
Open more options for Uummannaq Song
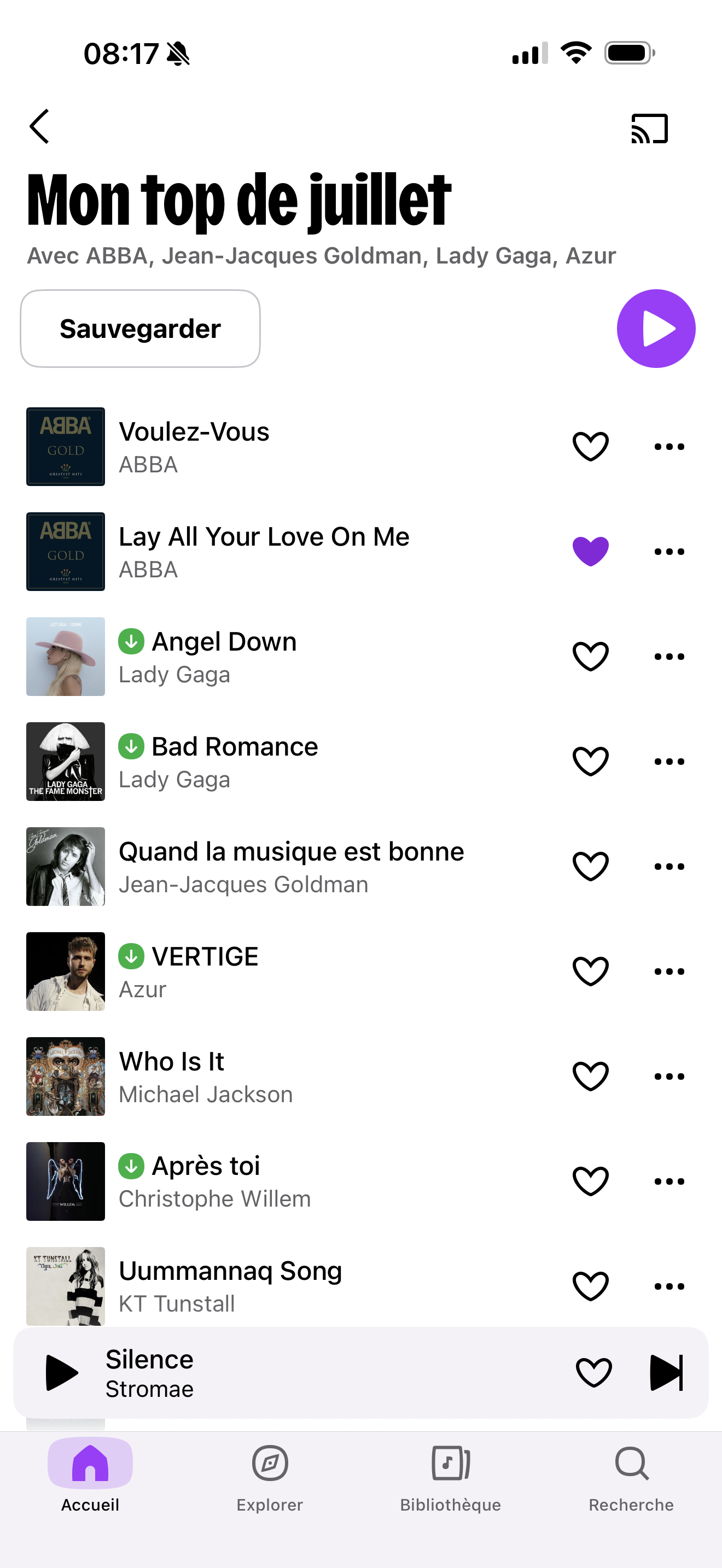click(x=669, y=1286)
